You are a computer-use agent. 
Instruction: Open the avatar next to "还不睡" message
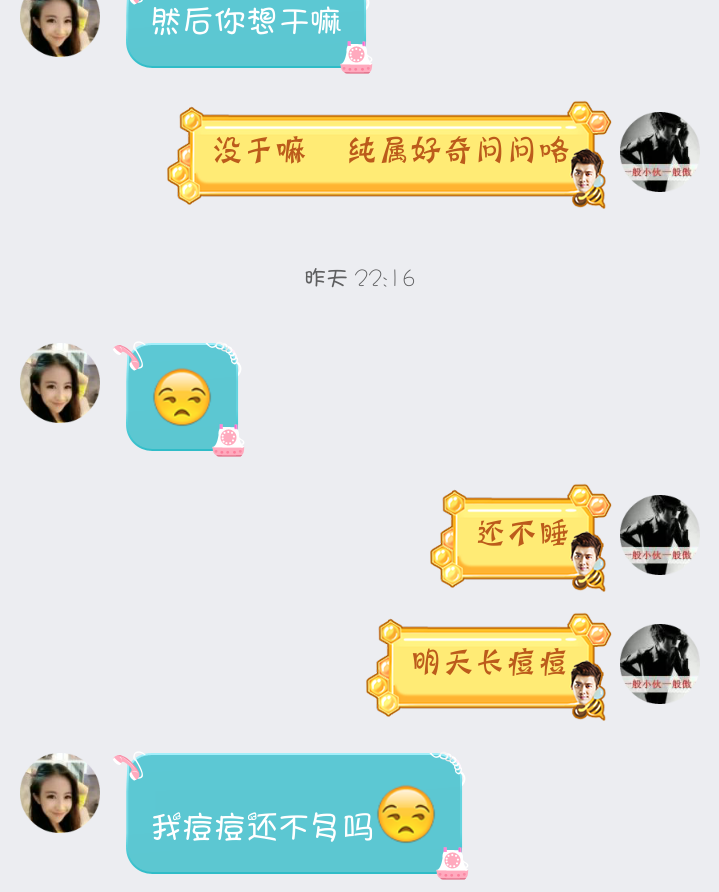659,535
